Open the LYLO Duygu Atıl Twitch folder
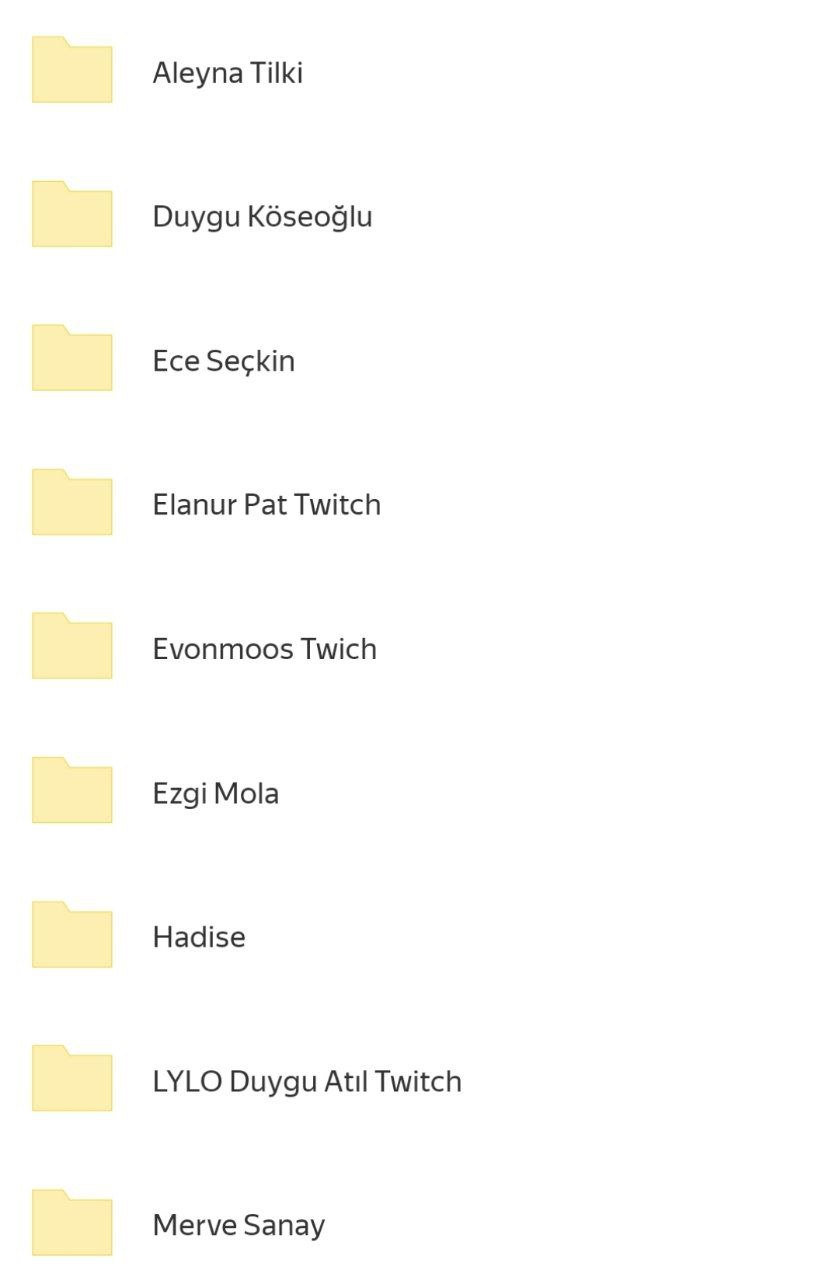Screen dimensions: 839x1280 (x=306, y=1081)
